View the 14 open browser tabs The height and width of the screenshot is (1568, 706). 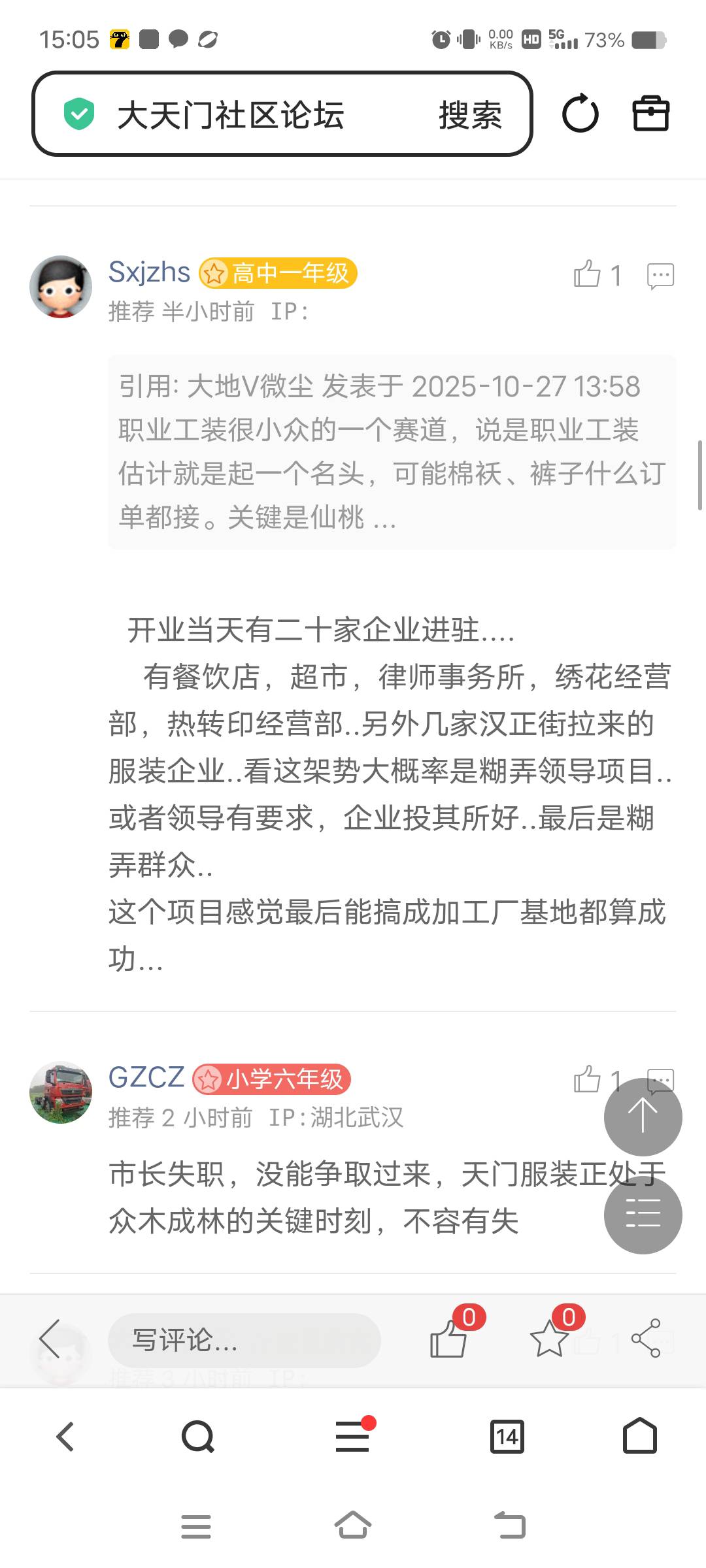(x=507, y=1437)
